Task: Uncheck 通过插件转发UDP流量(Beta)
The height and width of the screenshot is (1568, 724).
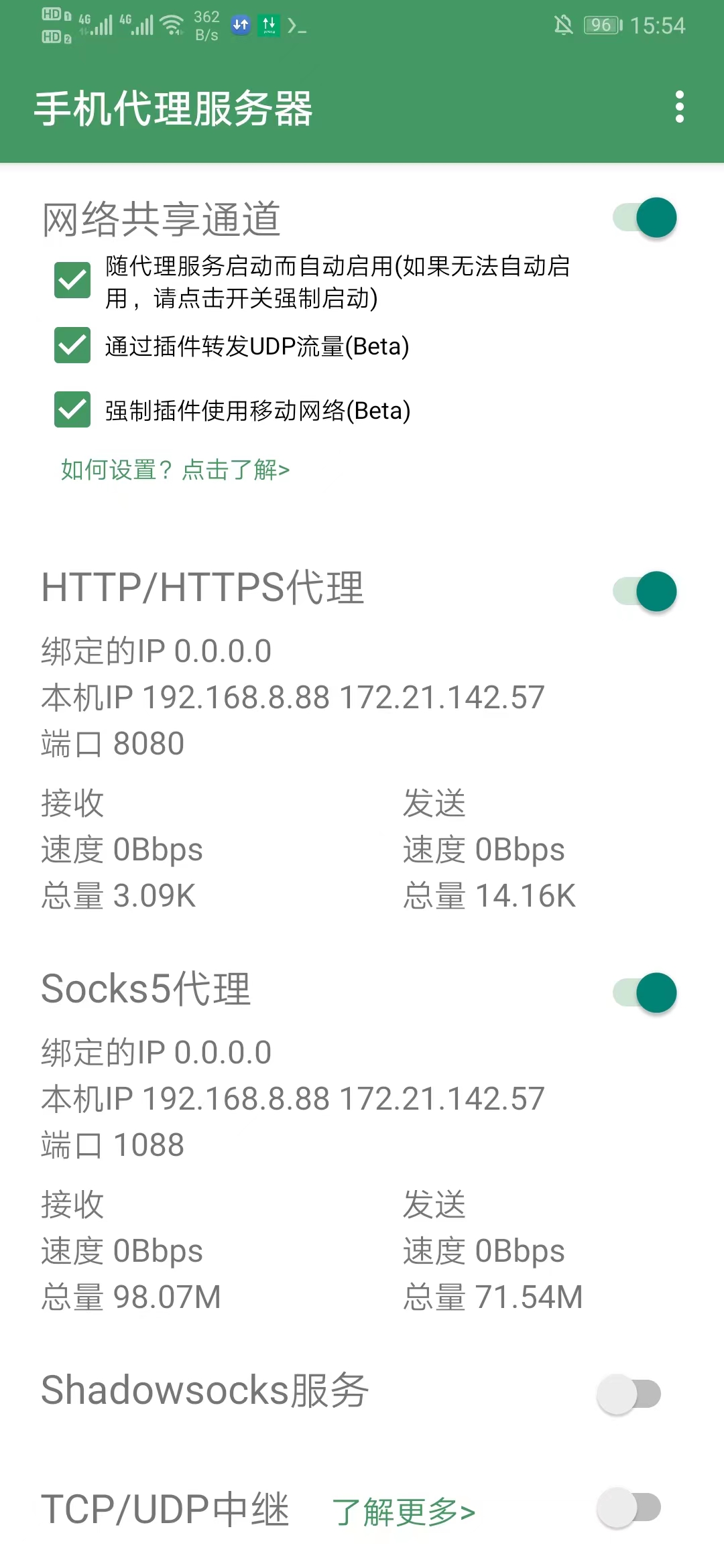Action: (72, 346)
